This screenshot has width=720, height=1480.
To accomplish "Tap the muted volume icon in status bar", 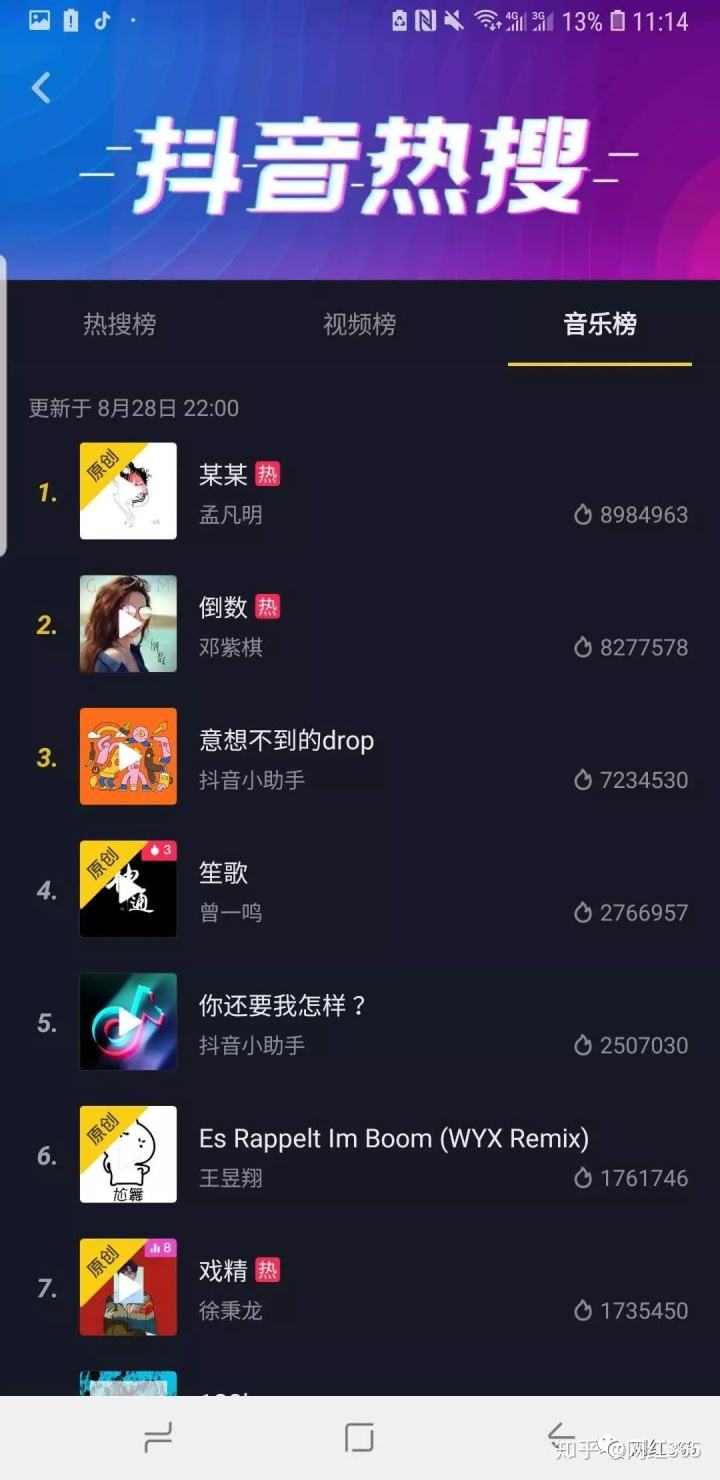I will [453, 20].
